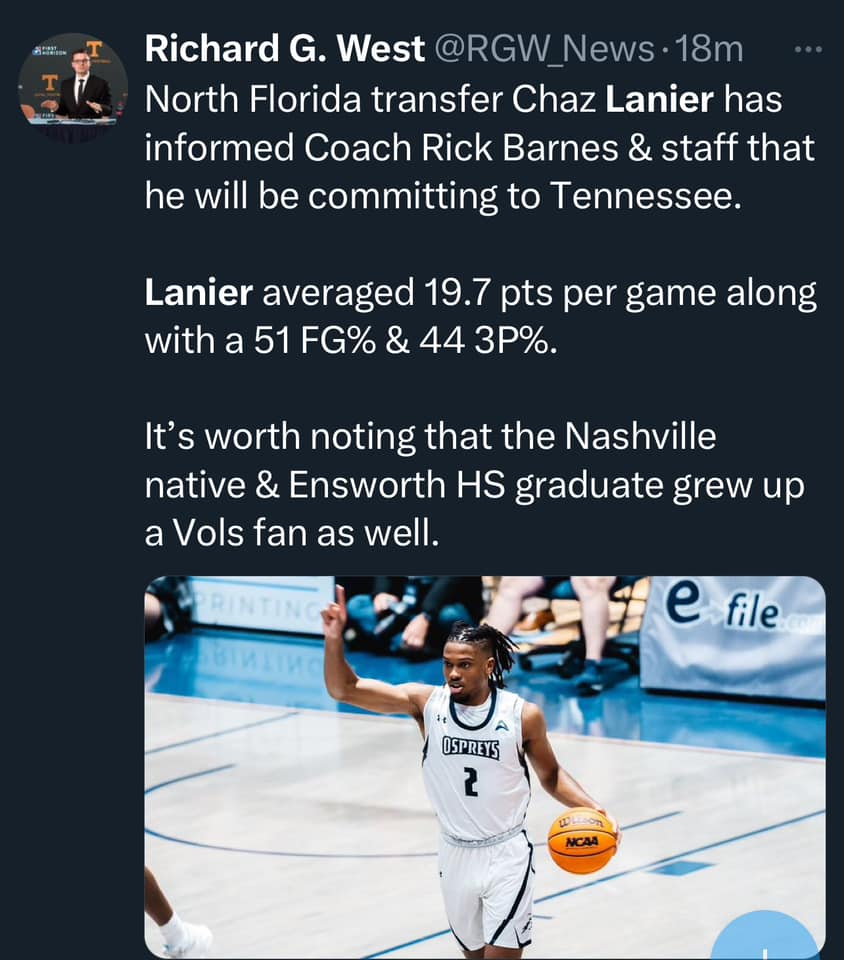Open the Richard G. West @RGW_News profile name
Viewport: 844px width, 960px height.
284,48
